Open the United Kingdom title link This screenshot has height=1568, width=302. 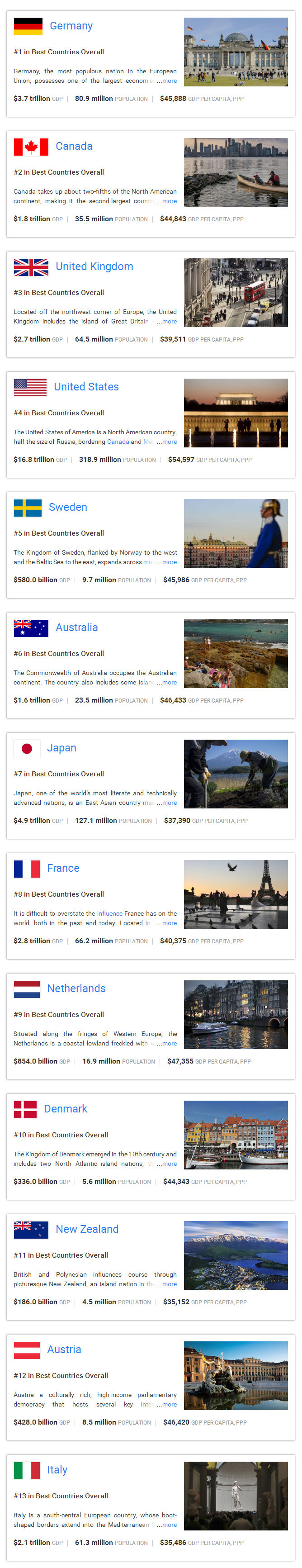click(94, 266)
